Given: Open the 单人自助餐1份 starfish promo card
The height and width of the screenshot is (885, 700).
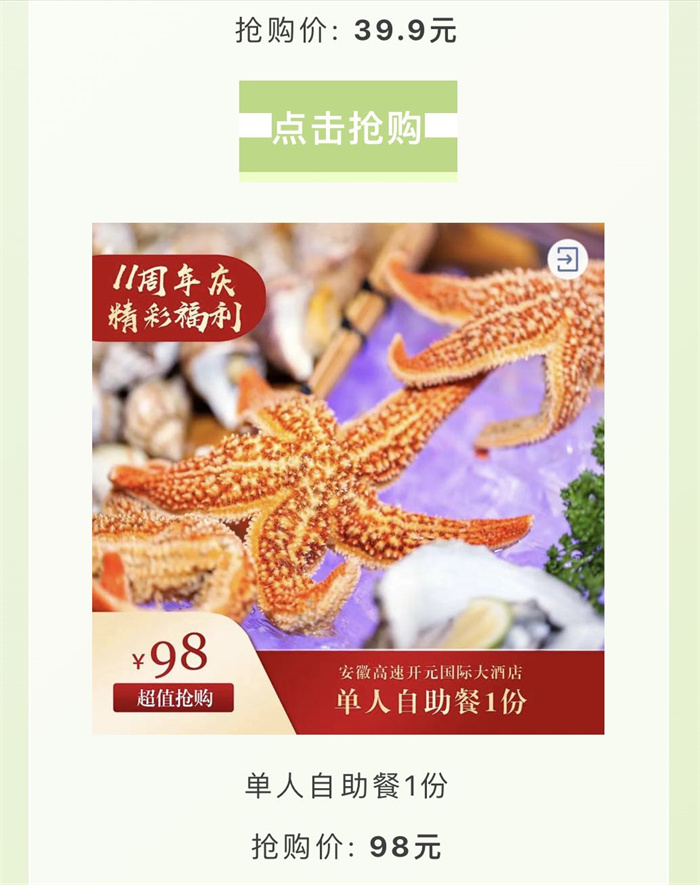Looking at the screenshot, I should (348, 478).
